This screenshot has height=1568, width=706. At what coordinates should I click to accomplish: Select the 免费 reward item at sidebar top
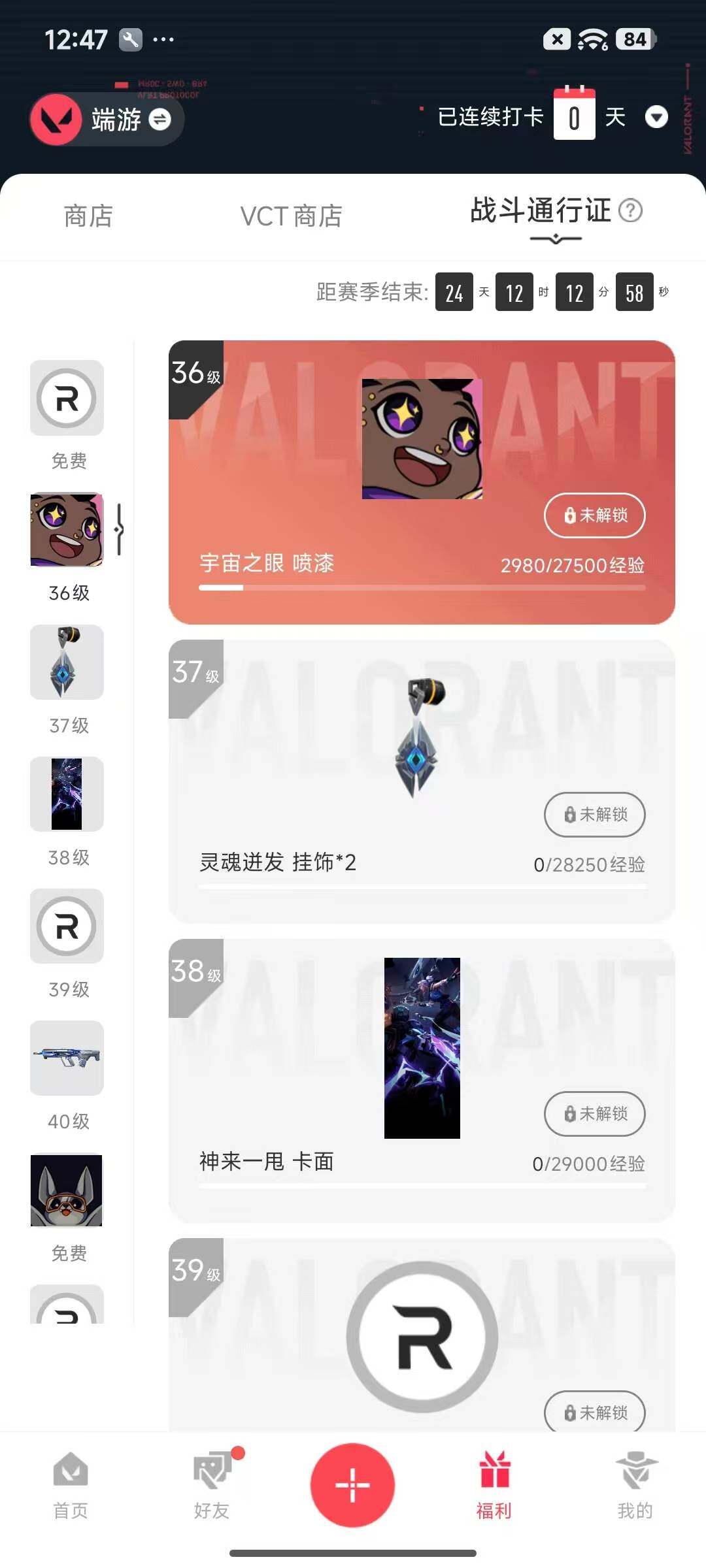(66, 399)
